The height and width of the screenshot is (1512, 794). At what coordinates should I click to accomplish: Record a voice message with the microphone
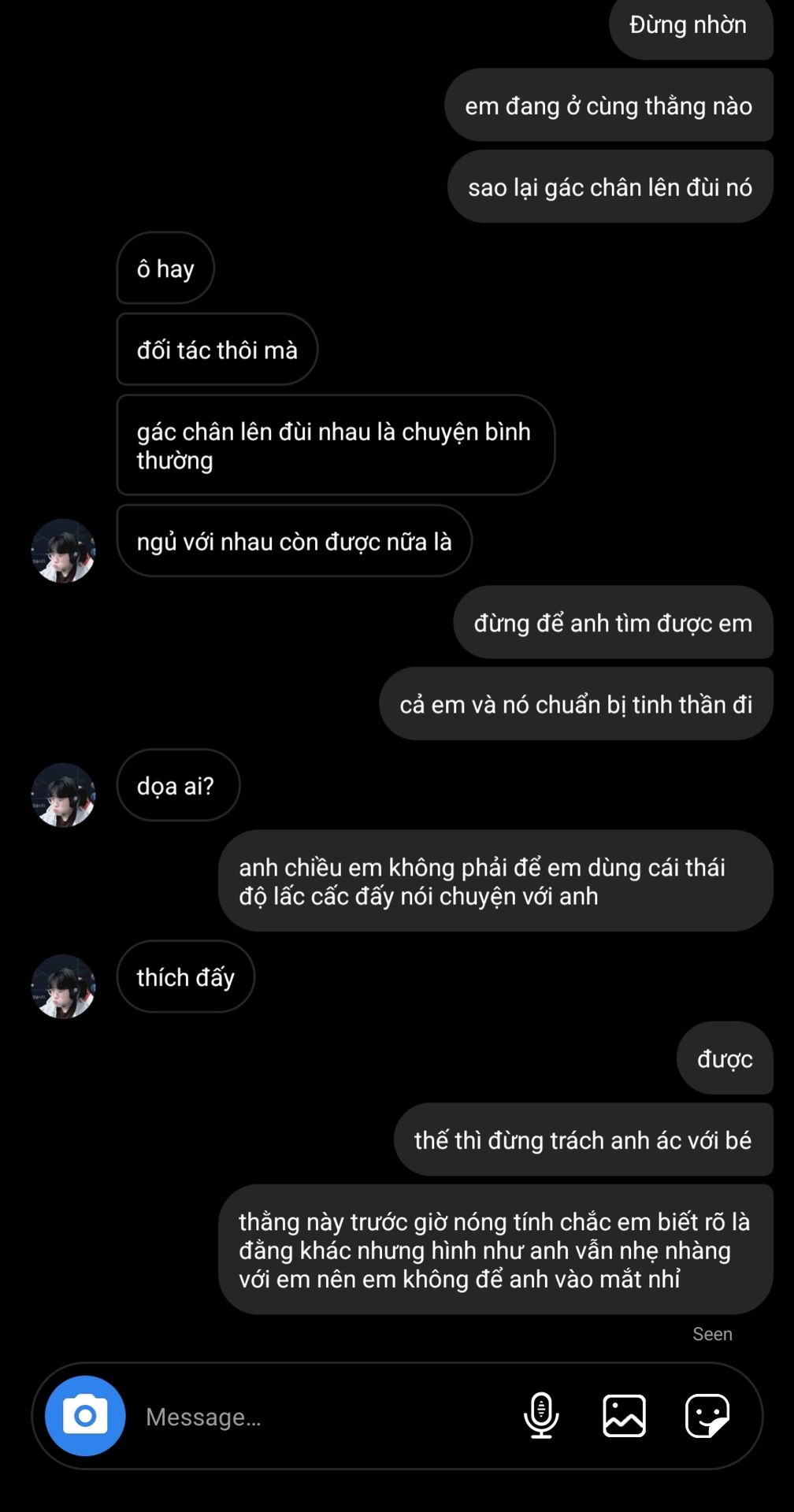(541, 1416)
